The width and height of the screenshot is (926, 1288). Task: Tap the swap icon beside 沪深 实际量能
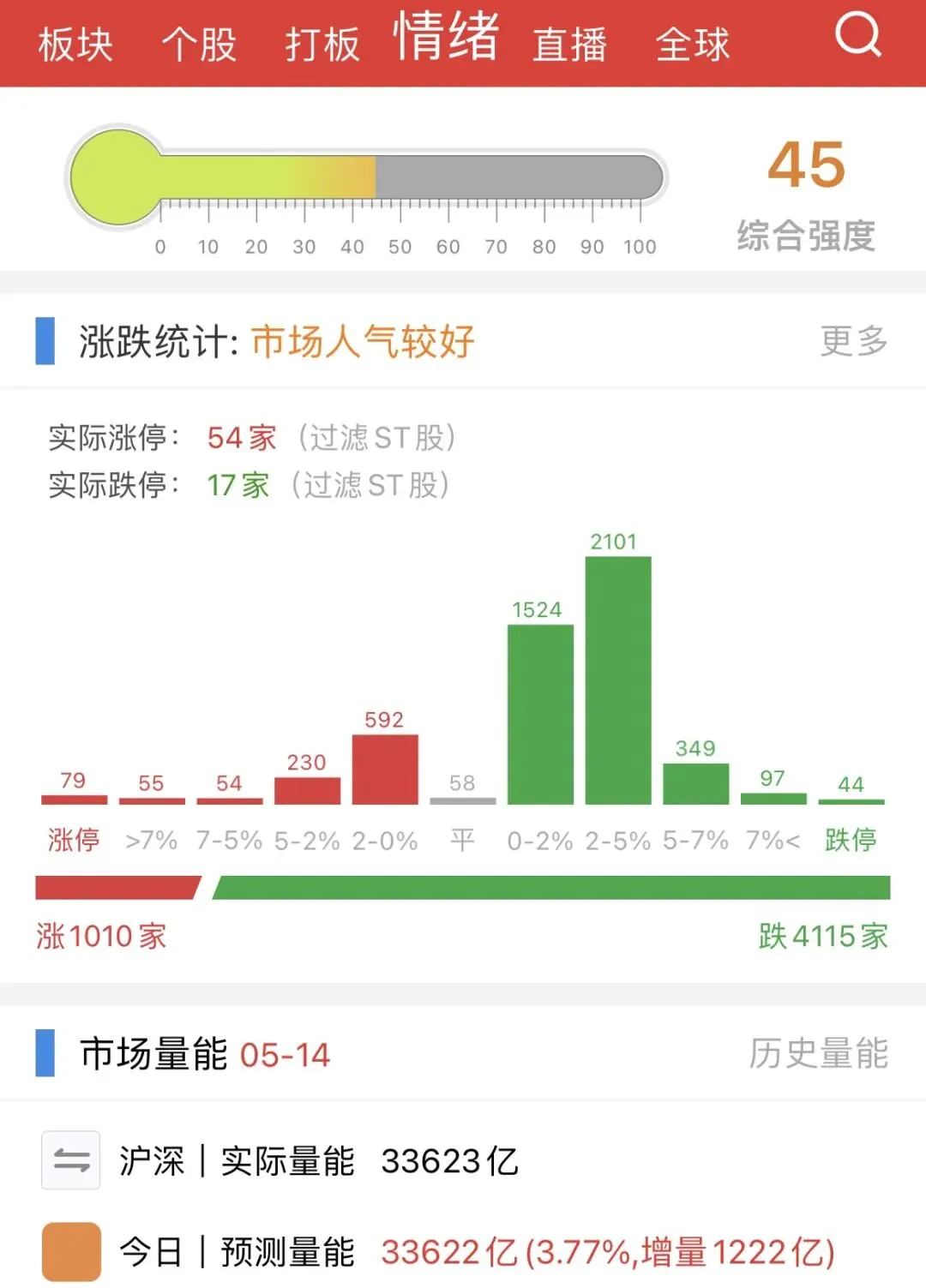click(71, 1160)
